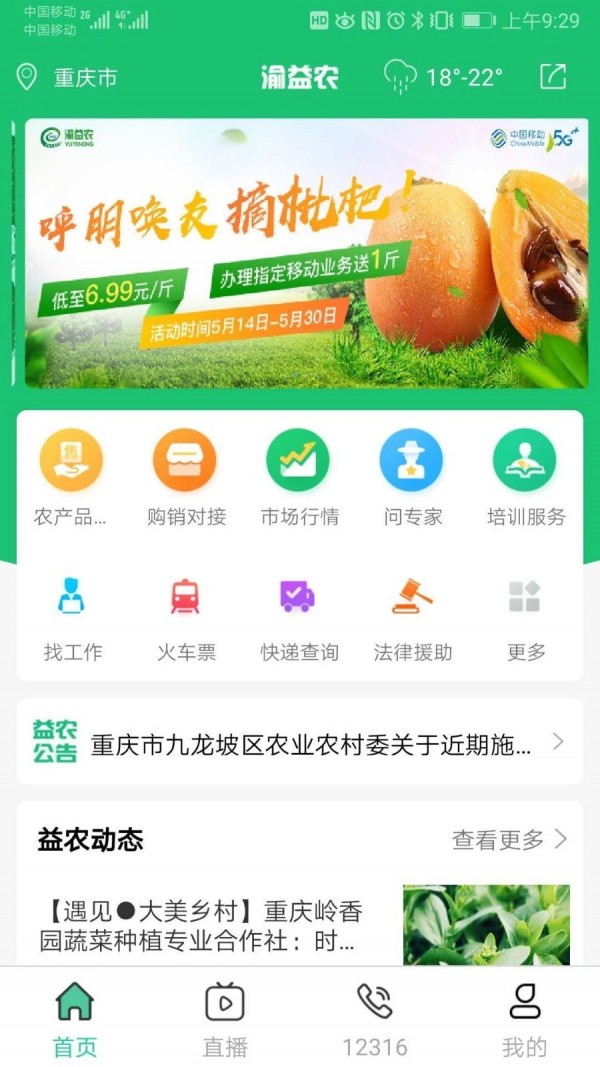Open the loquat picking promotion banner
Image resolution: width=600 pixels, height=1067 pixels.
pyautogui.click(x=304, y=253)
